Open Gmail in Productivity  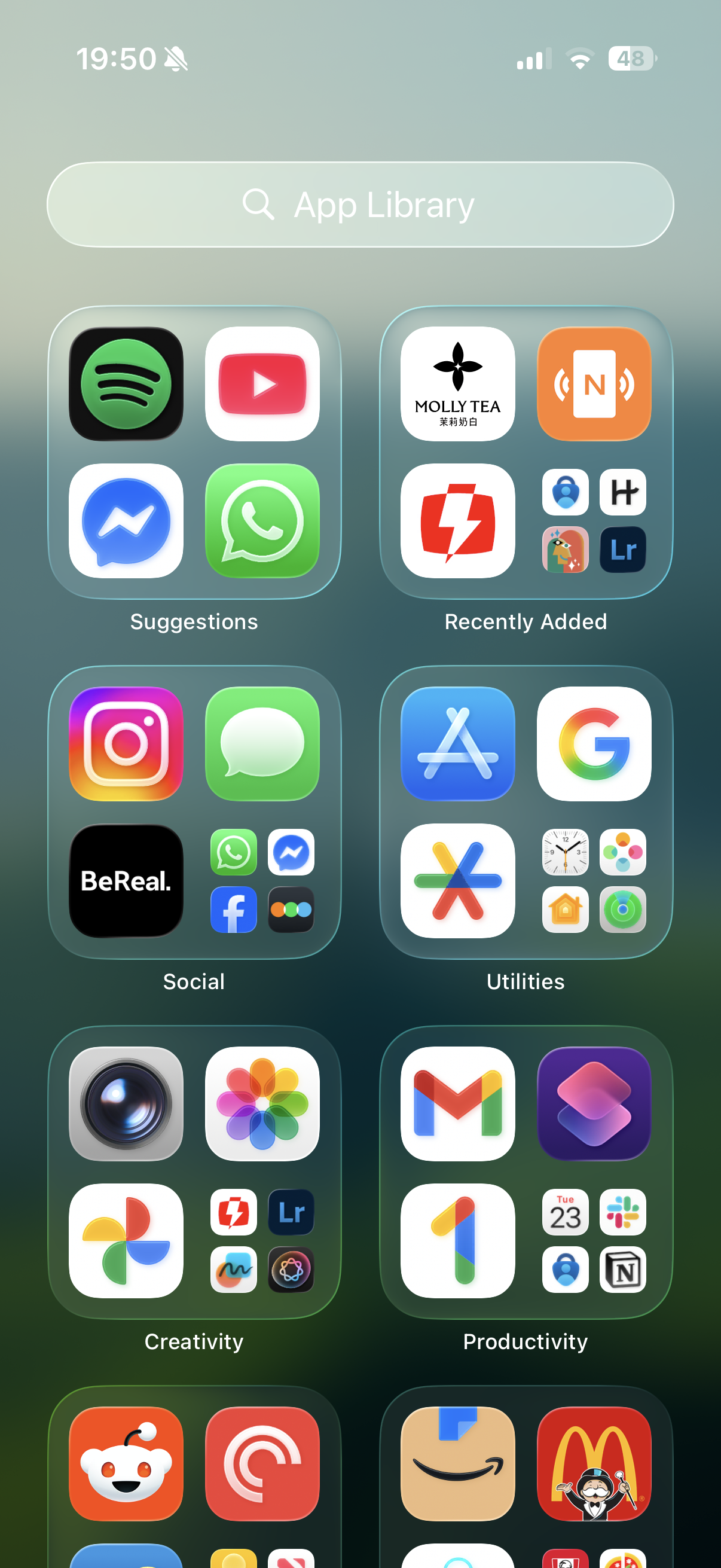click(x=457, y=1103)
